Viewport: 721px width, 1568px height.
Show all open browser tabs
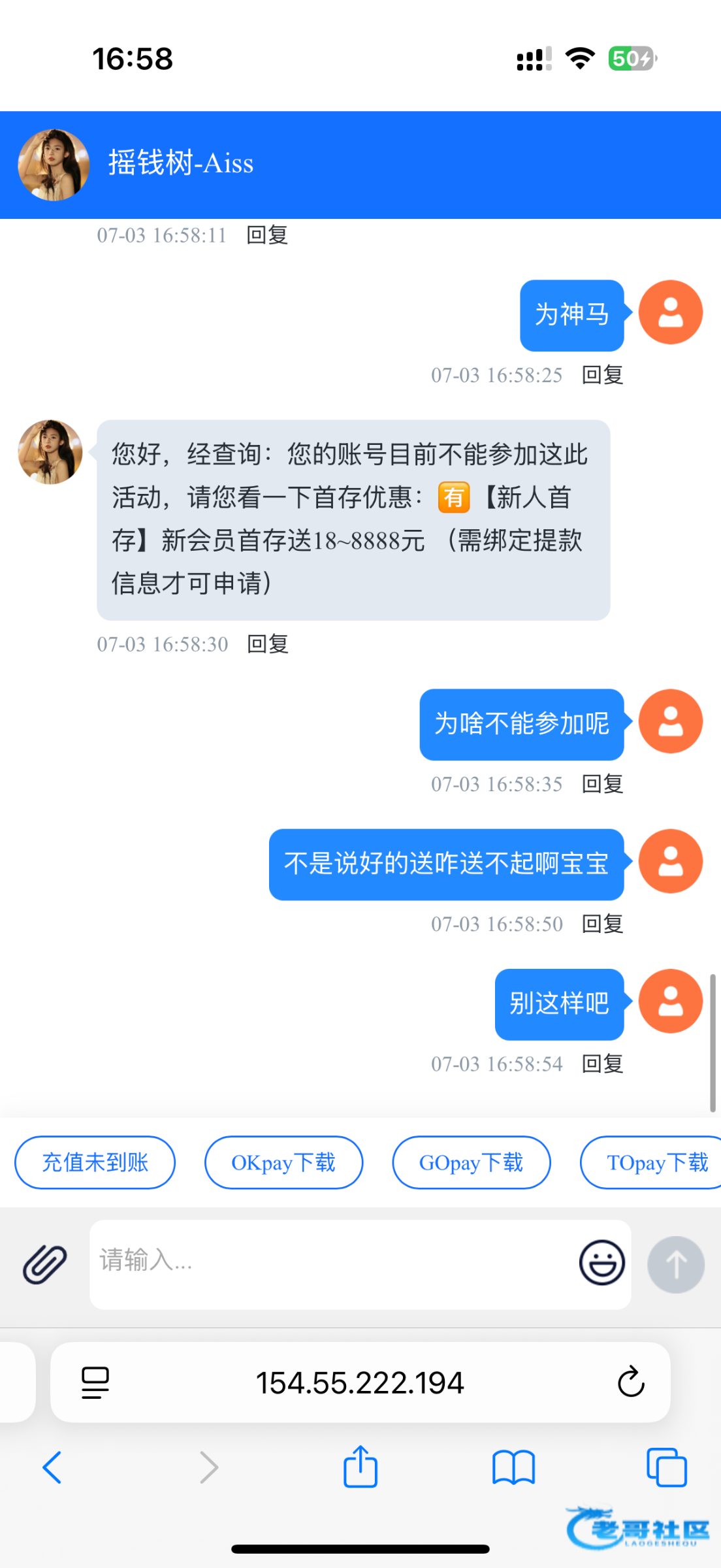click(x=666, y=1467)
